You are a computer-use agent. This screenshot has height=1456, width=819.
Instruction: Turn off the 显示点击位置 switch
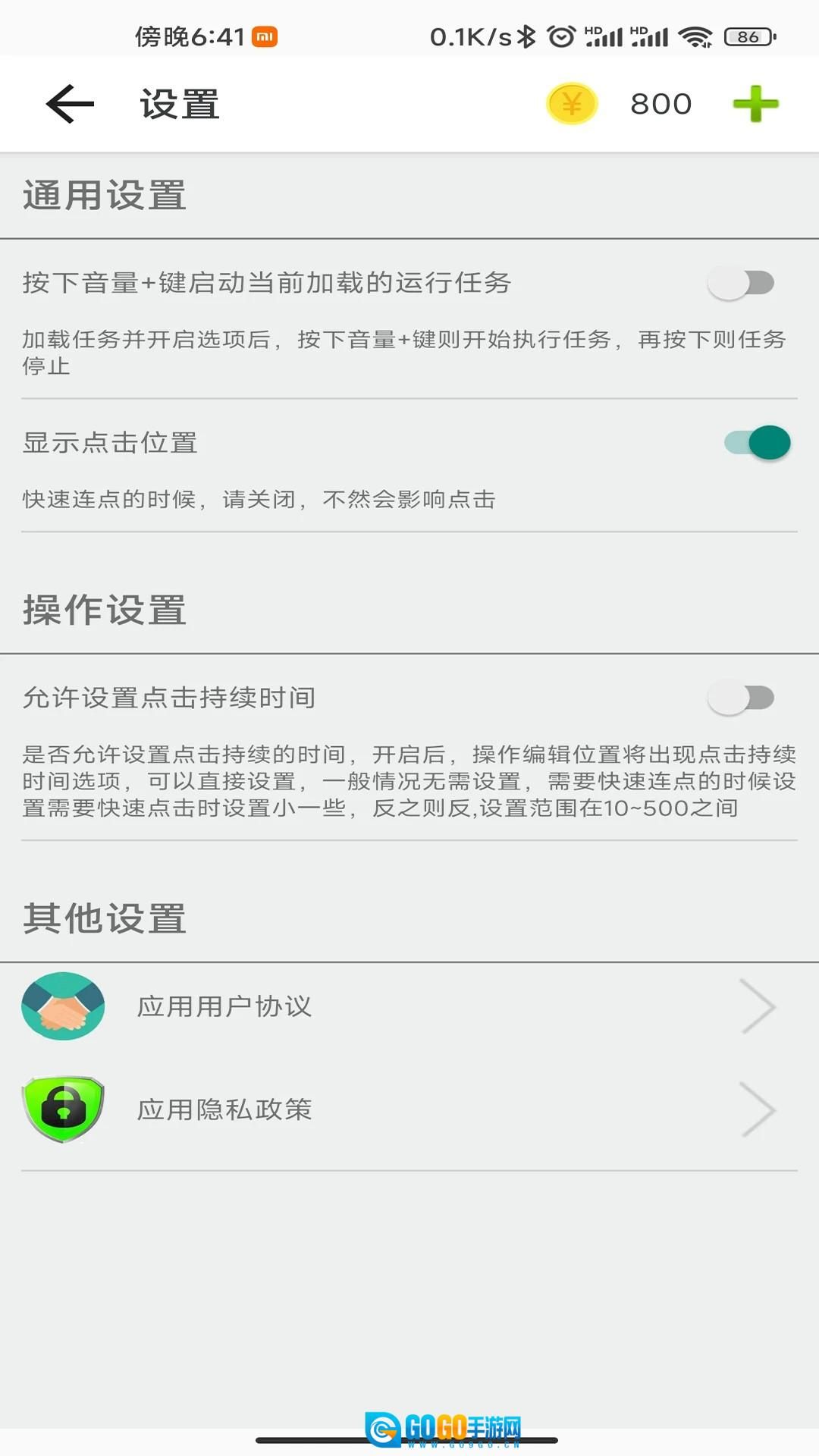(x=758, y=443)
